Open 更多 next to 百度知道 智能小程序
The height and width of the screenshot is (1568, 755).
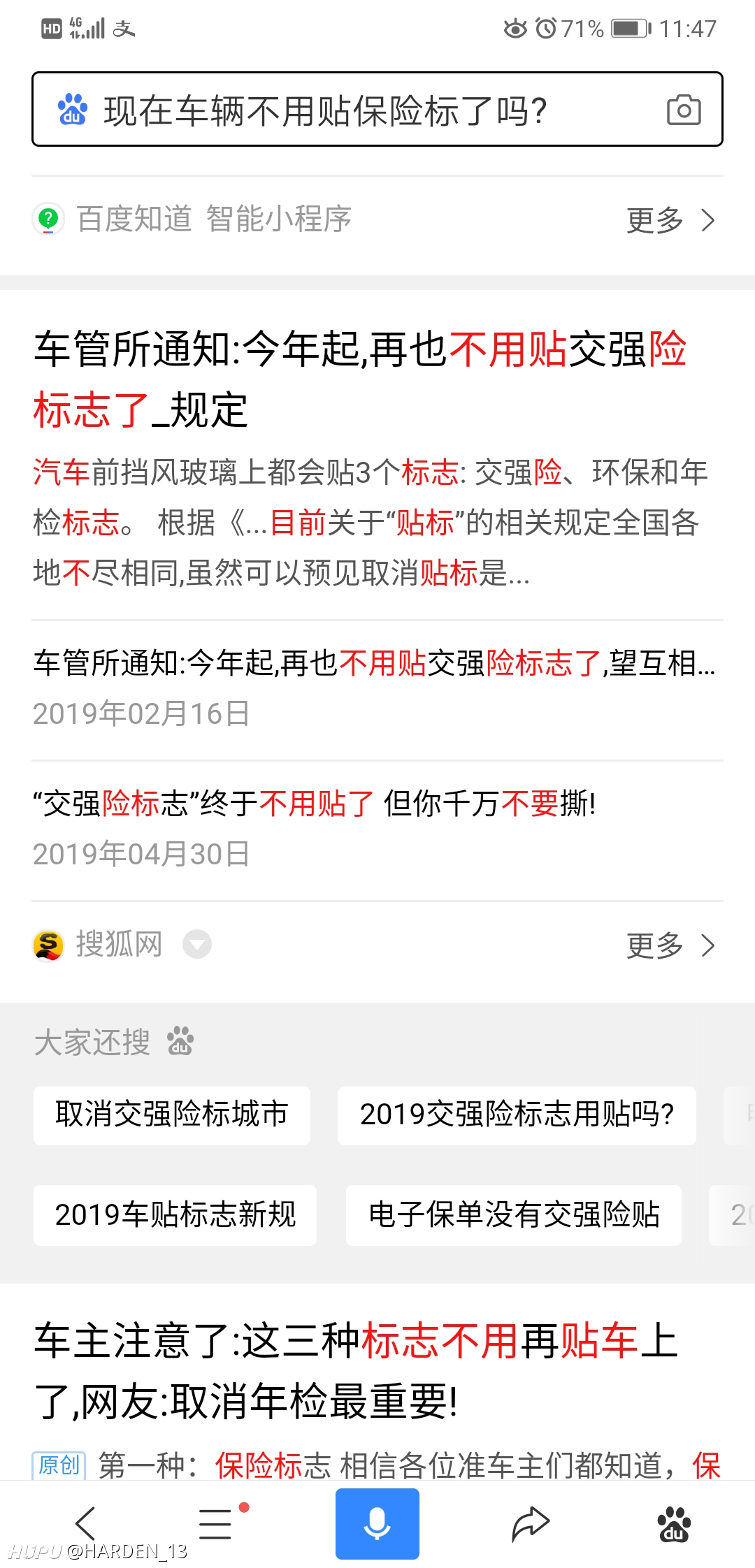click(671, 221)
